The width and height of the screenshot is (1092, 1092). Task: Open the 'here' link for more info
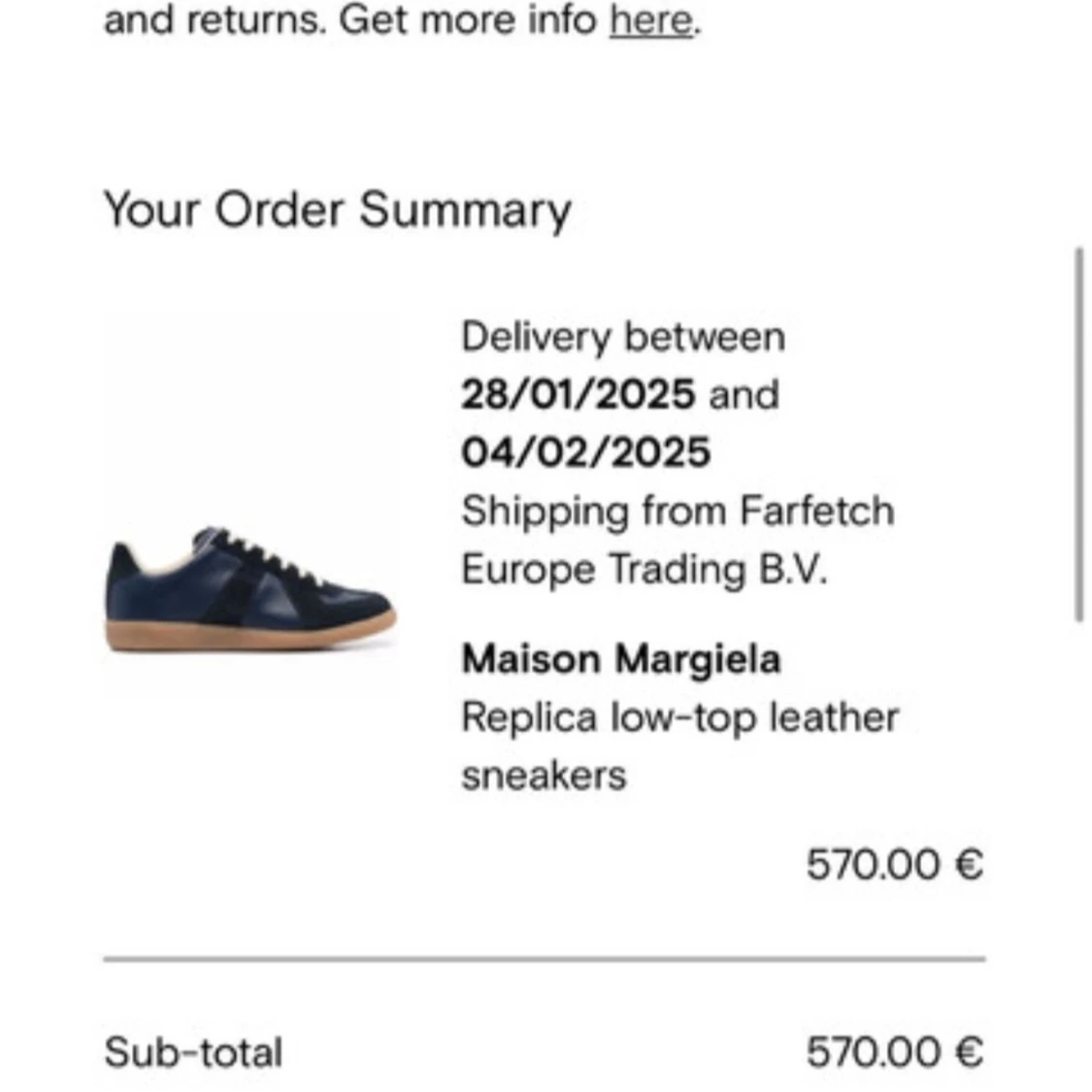click(650, 19)
